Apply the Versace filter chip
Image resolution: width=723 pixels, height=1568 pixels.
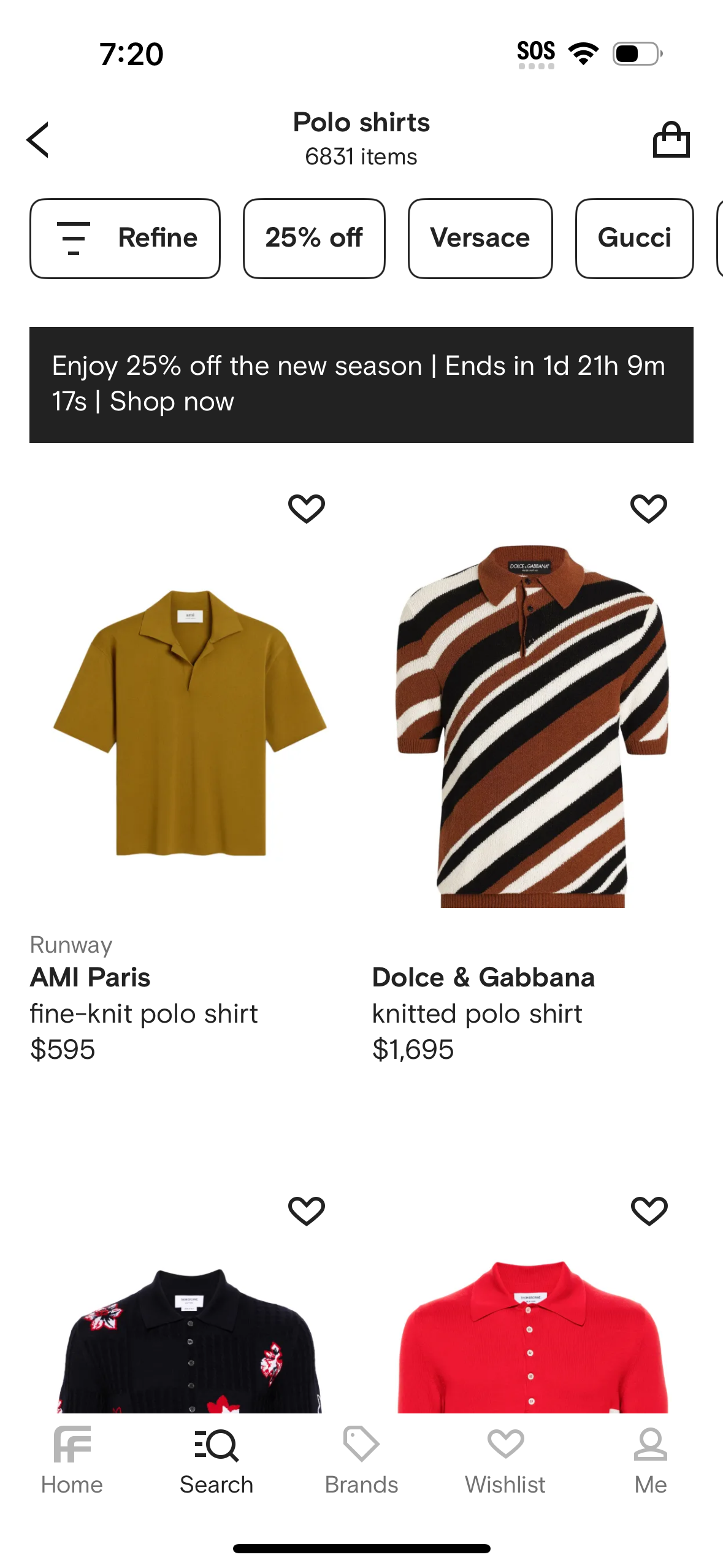(480, 238)
